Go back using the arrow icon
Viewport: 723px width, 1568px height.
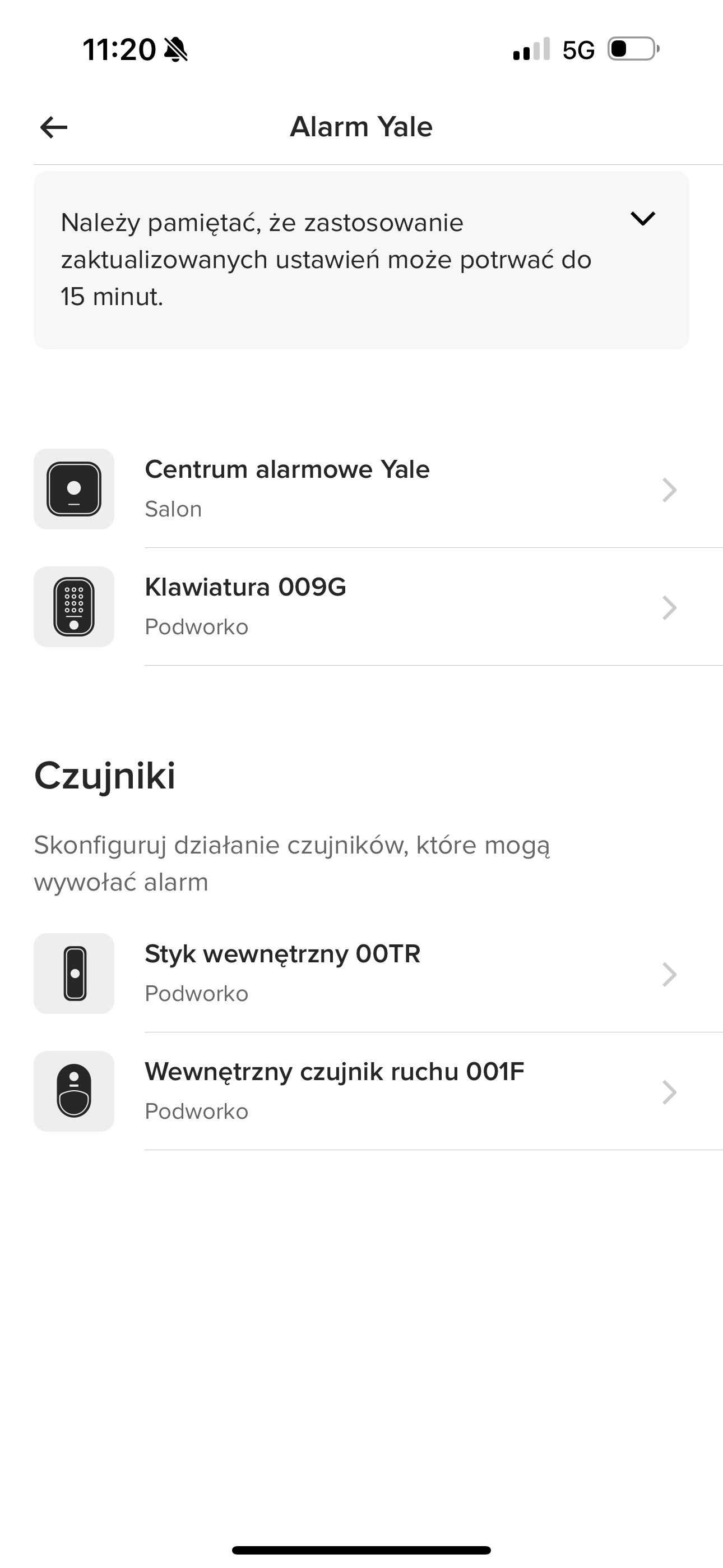[54, 127]
